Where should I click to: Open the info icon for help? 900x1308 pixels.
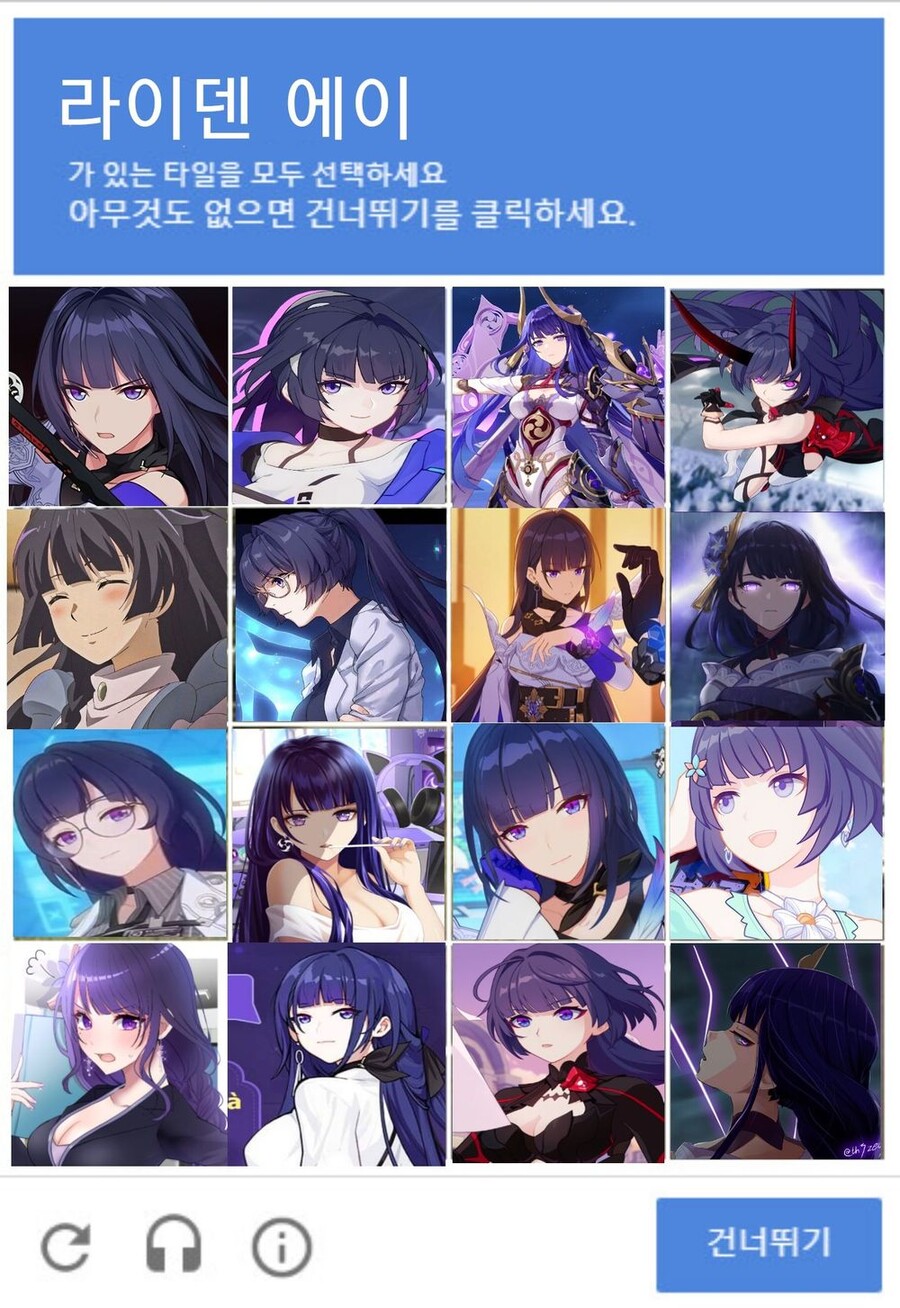[281, 1247]
